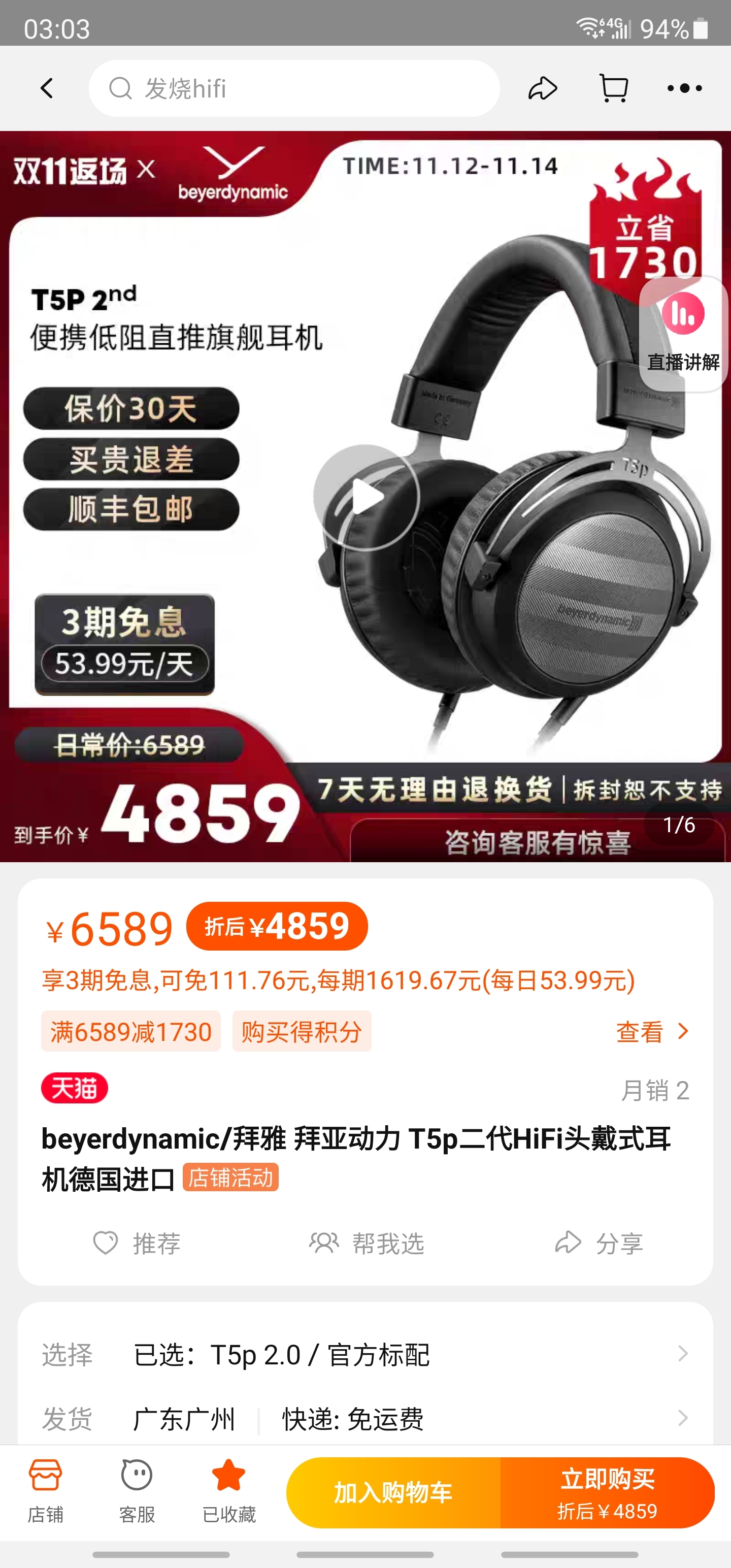Contact 客服 customer service

[137, 1491]
